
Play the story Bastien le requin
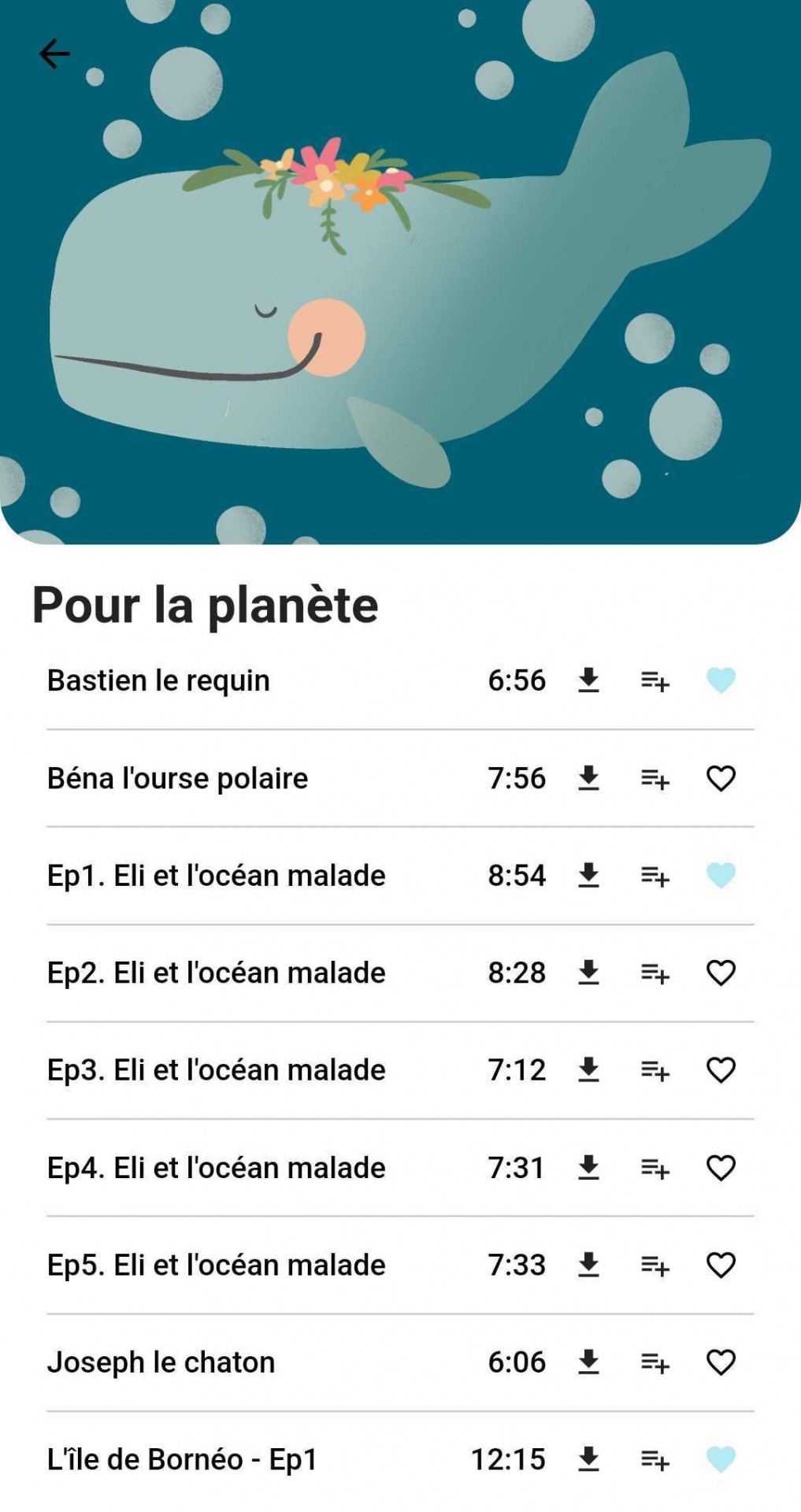pos(158,680)
